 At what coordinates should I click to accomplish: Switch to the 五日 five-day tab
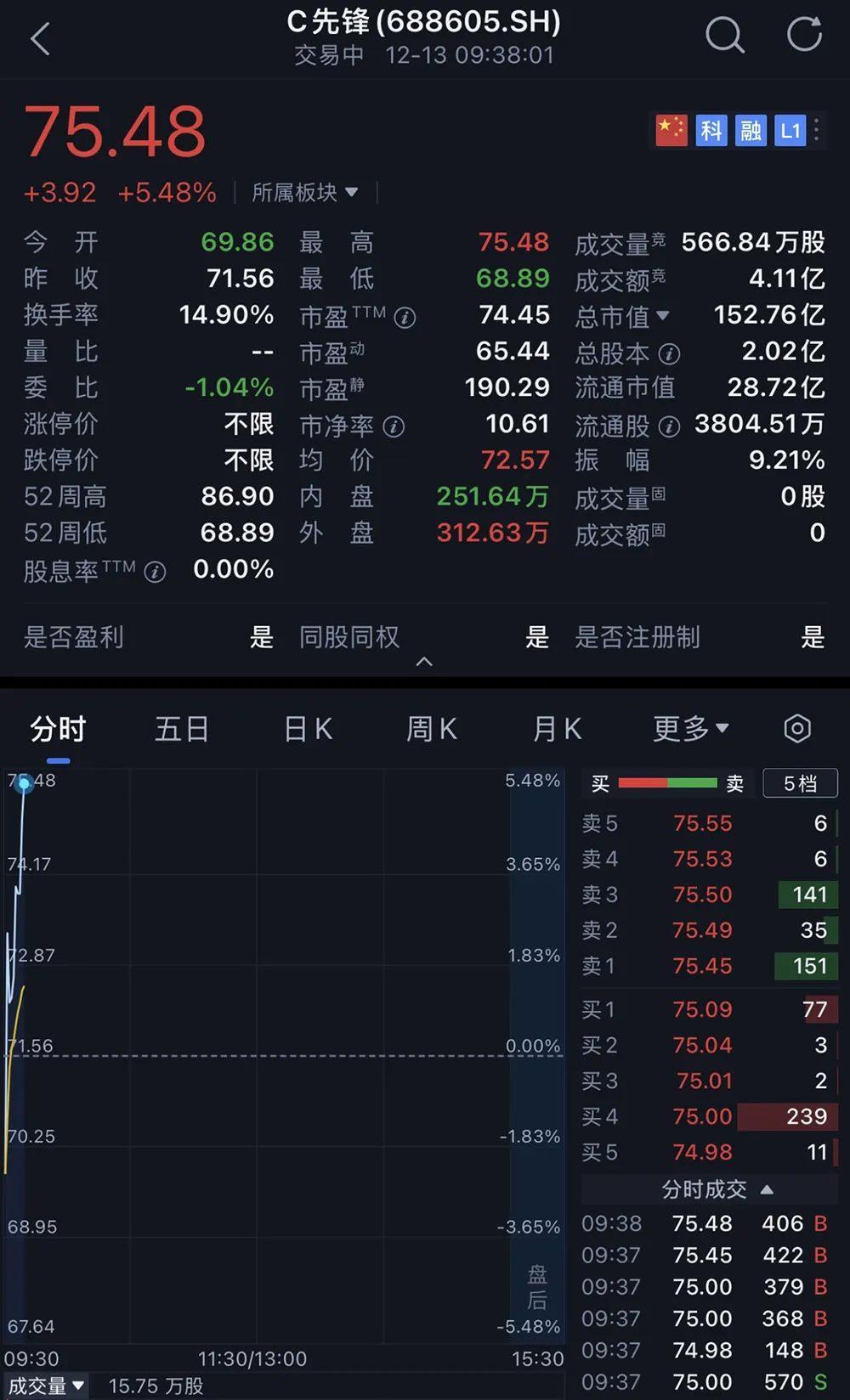click(181, 728)
